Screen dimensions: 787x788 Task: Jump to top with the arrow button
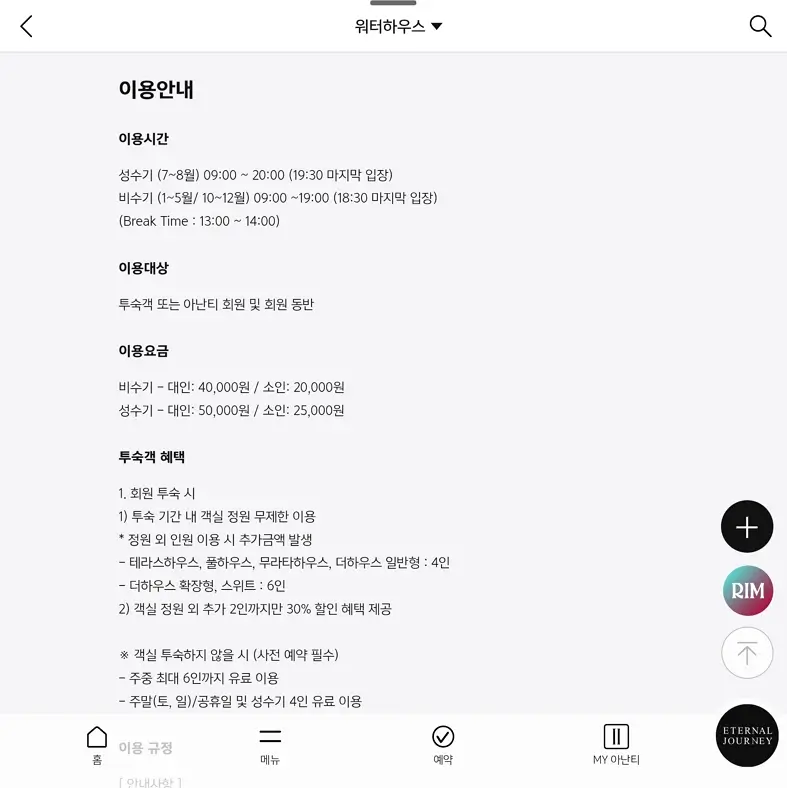pos(747,654)
